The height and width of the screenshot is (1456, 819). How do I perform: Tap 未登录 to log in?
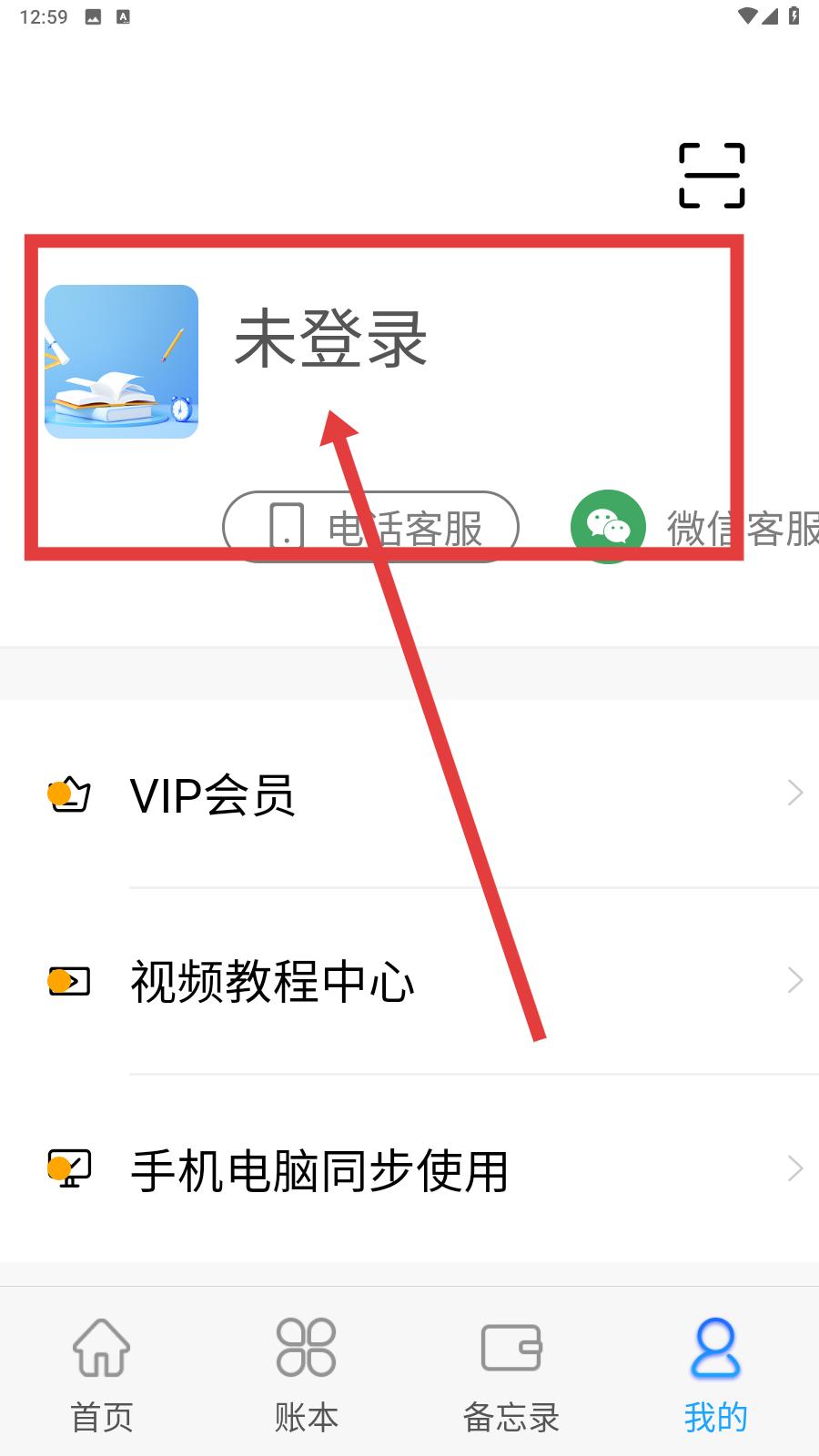click(x=331, y=339)
